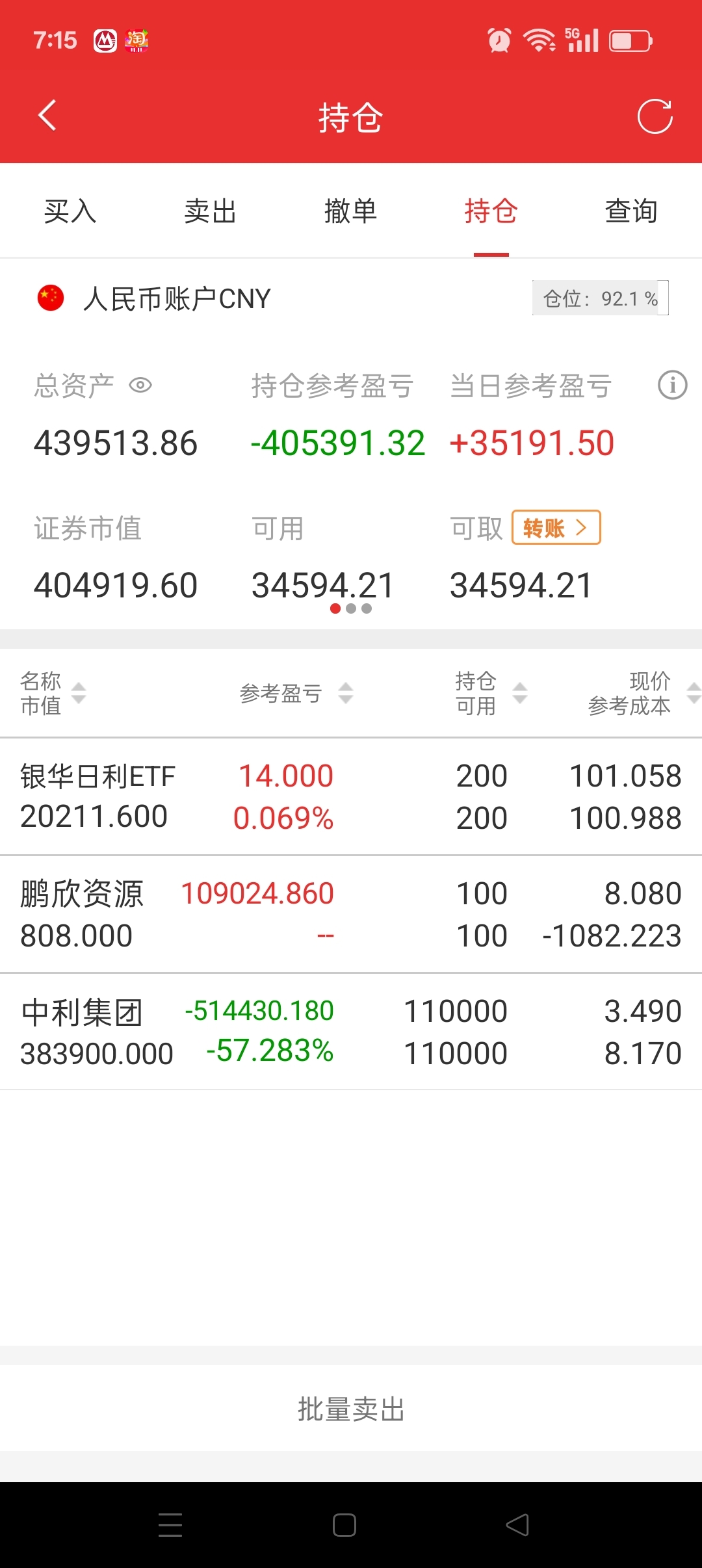Switch to the 买入 tab
The height and width of the screenshot is (1568, 702).
(70, 211)
